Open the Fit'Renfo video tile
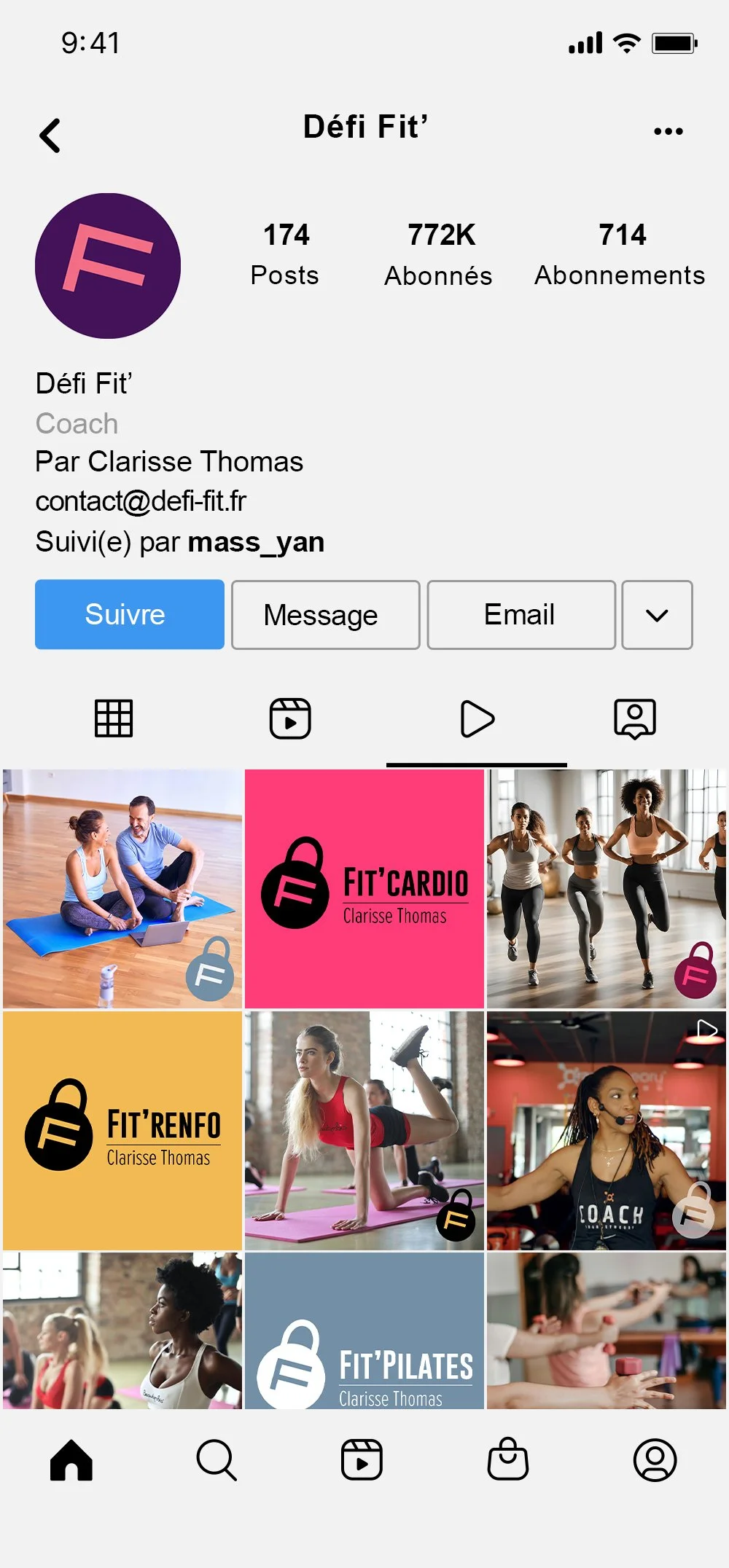This screenshot has height=1568, width=729. click(x=122, y=1131)
